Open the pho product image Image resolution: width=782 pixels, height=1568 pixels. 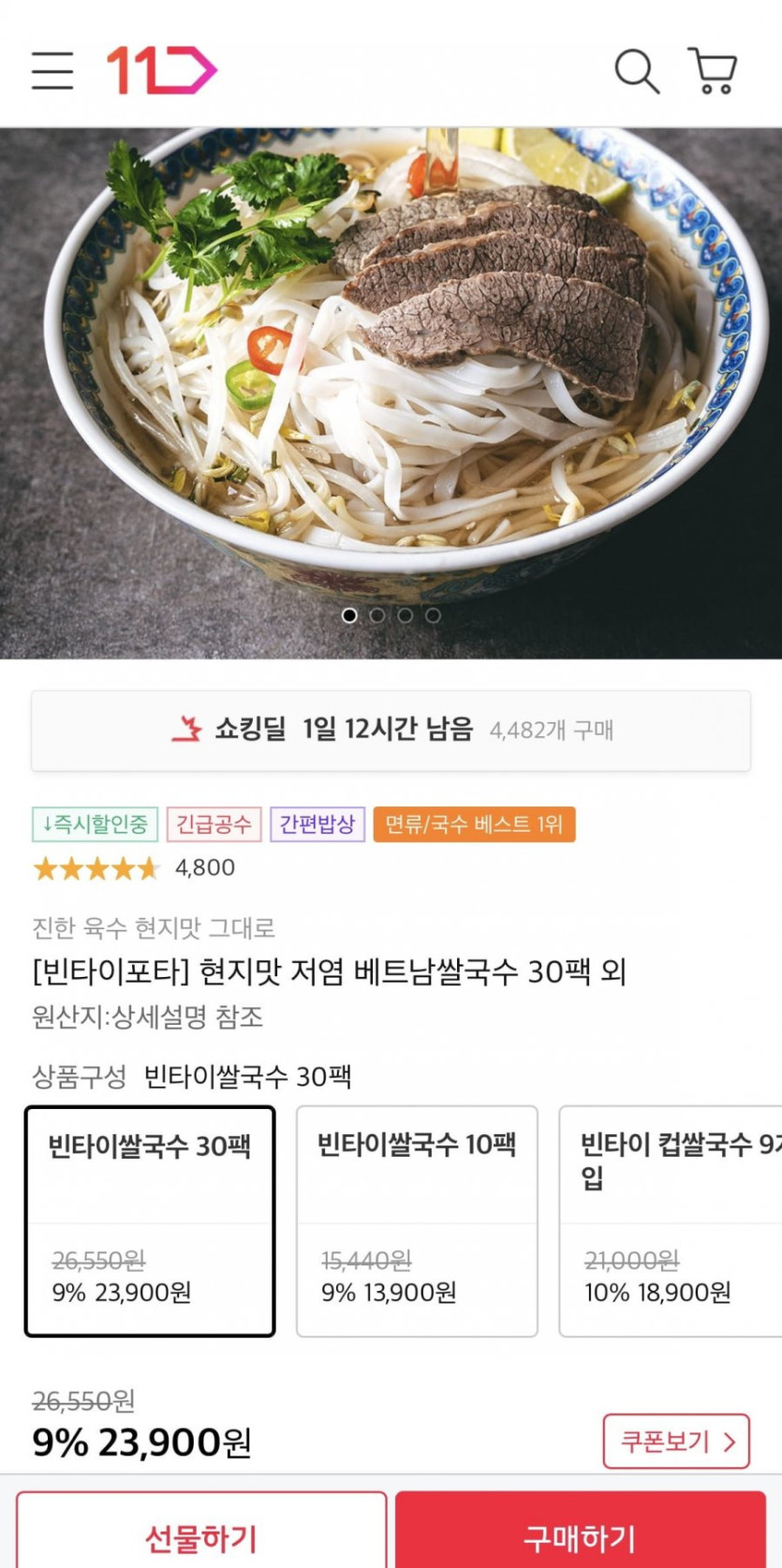click(x=391, y=393)
